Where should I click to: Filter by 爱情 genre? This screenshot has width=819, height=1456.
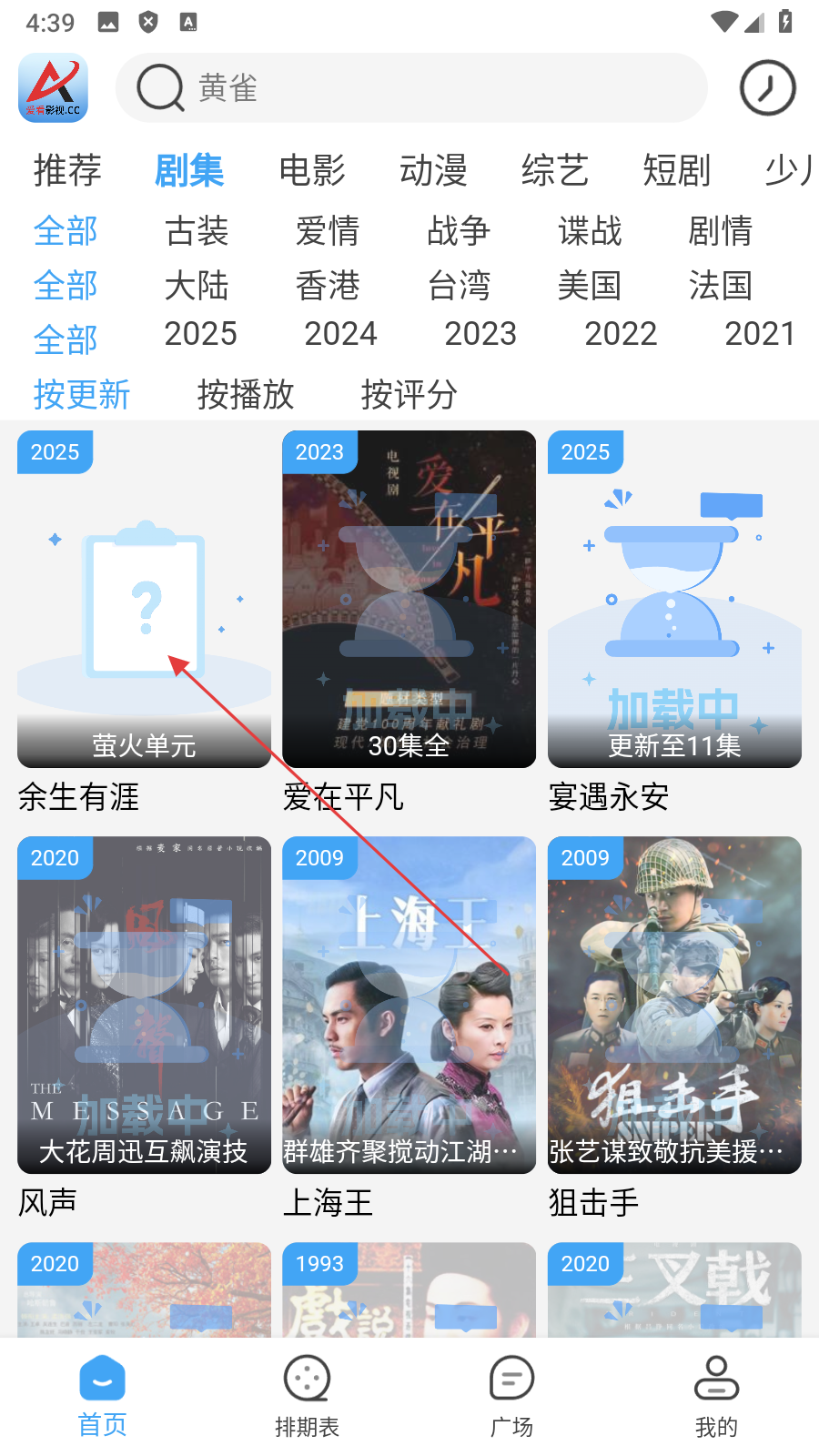click(328, 231)
